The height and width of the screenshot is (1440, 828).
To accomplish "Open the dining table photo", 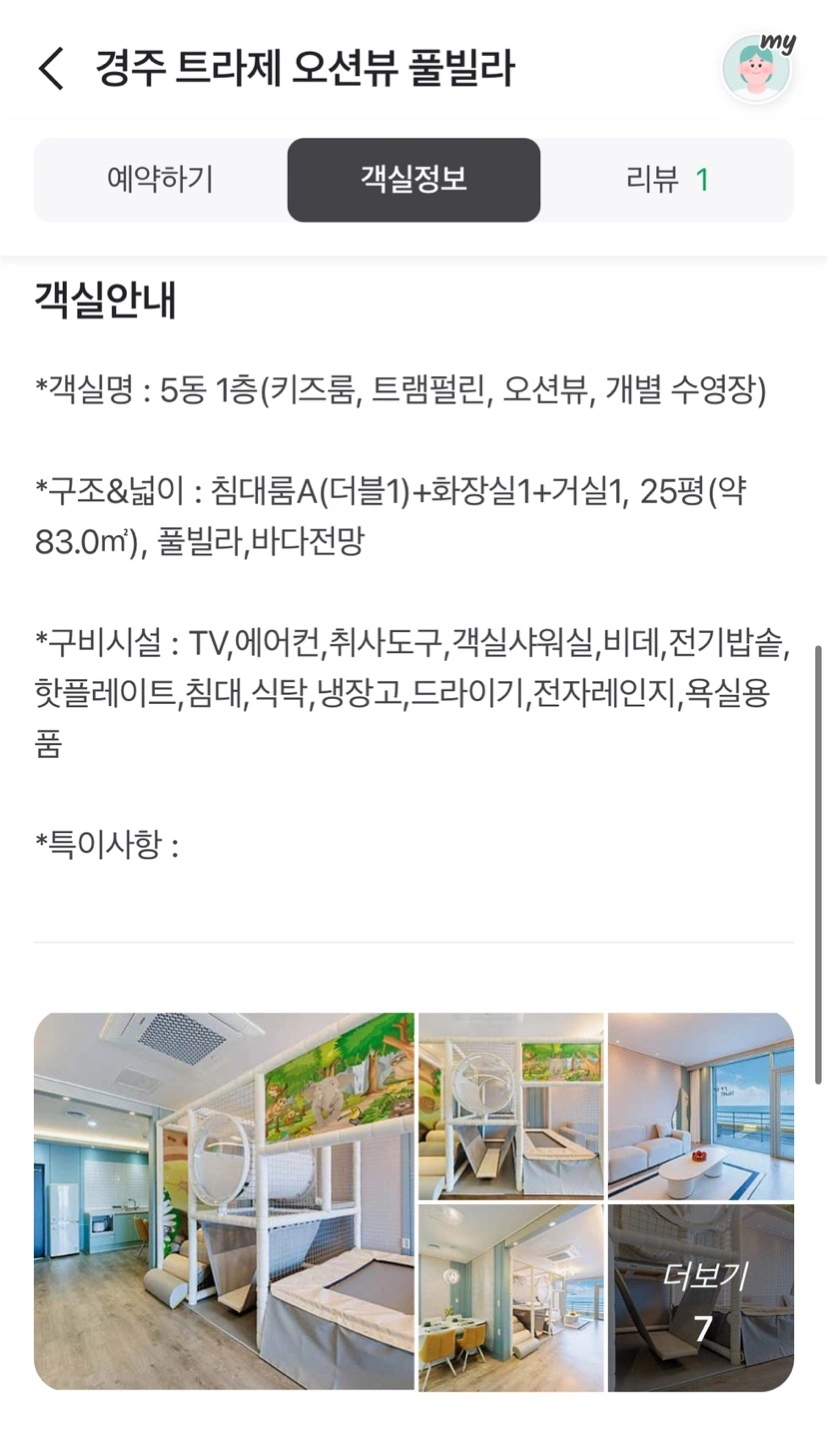I will click(511, 1297).
